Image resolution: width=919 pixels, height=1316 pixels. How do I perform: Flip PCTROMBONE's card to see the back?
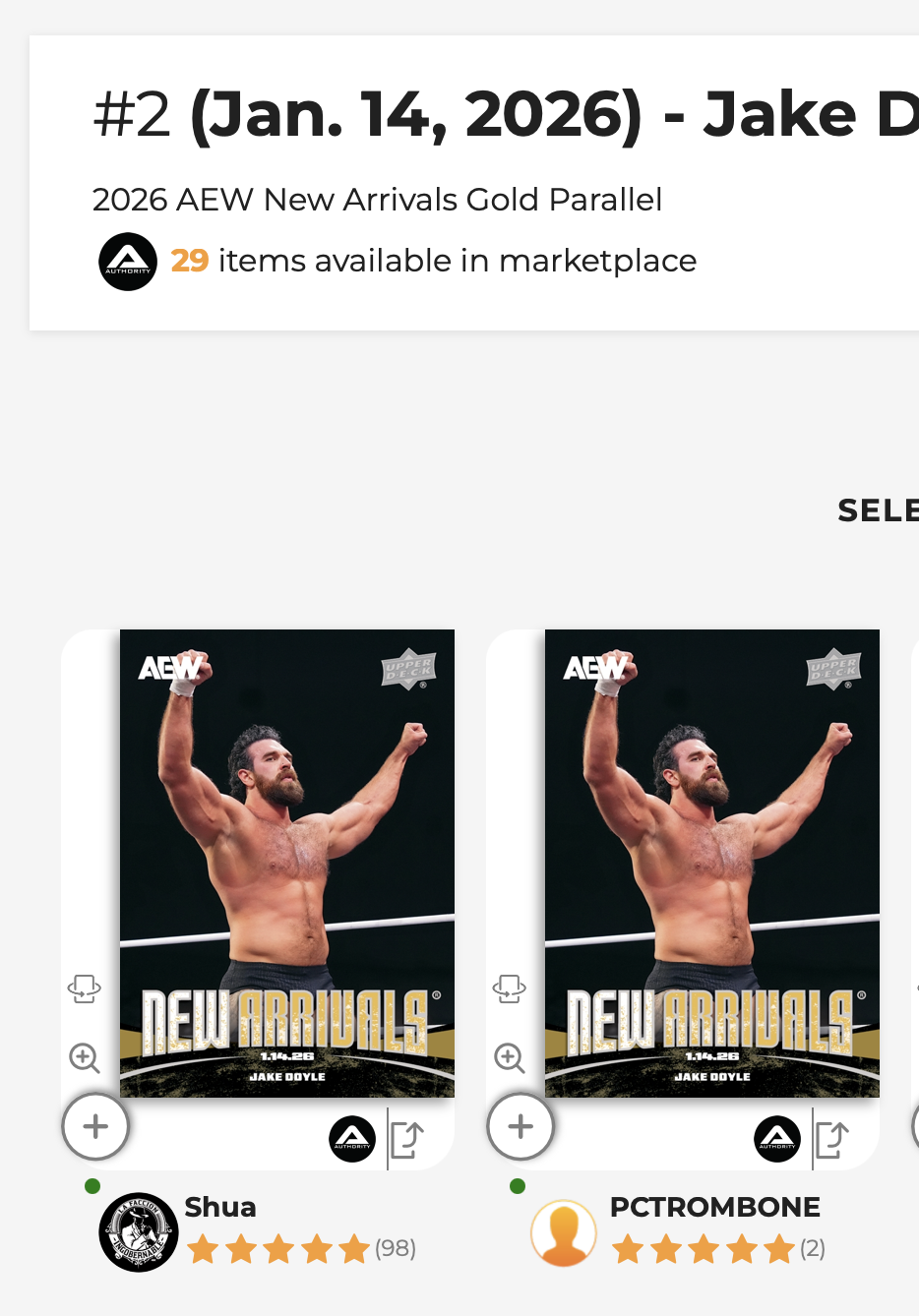(510, 987)
